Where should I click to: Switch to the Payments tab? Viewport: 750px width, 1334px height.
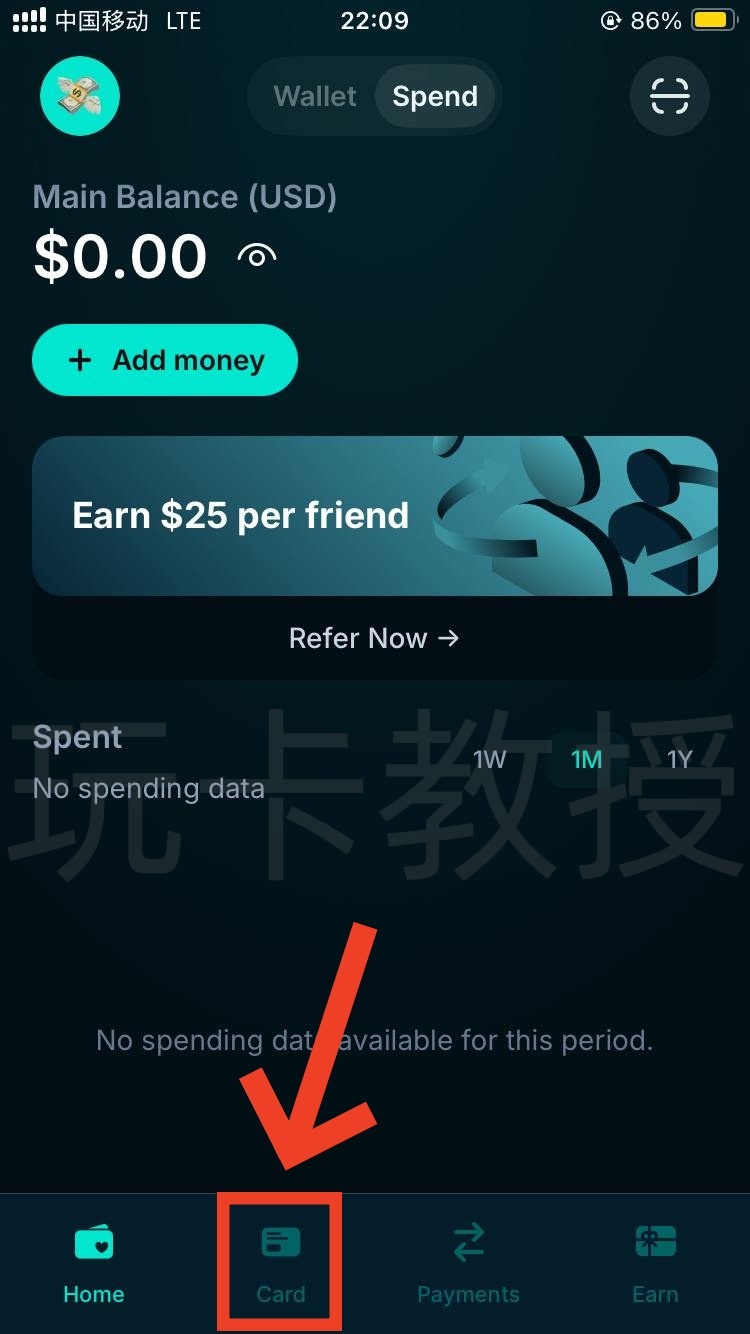coord(468,1264)
